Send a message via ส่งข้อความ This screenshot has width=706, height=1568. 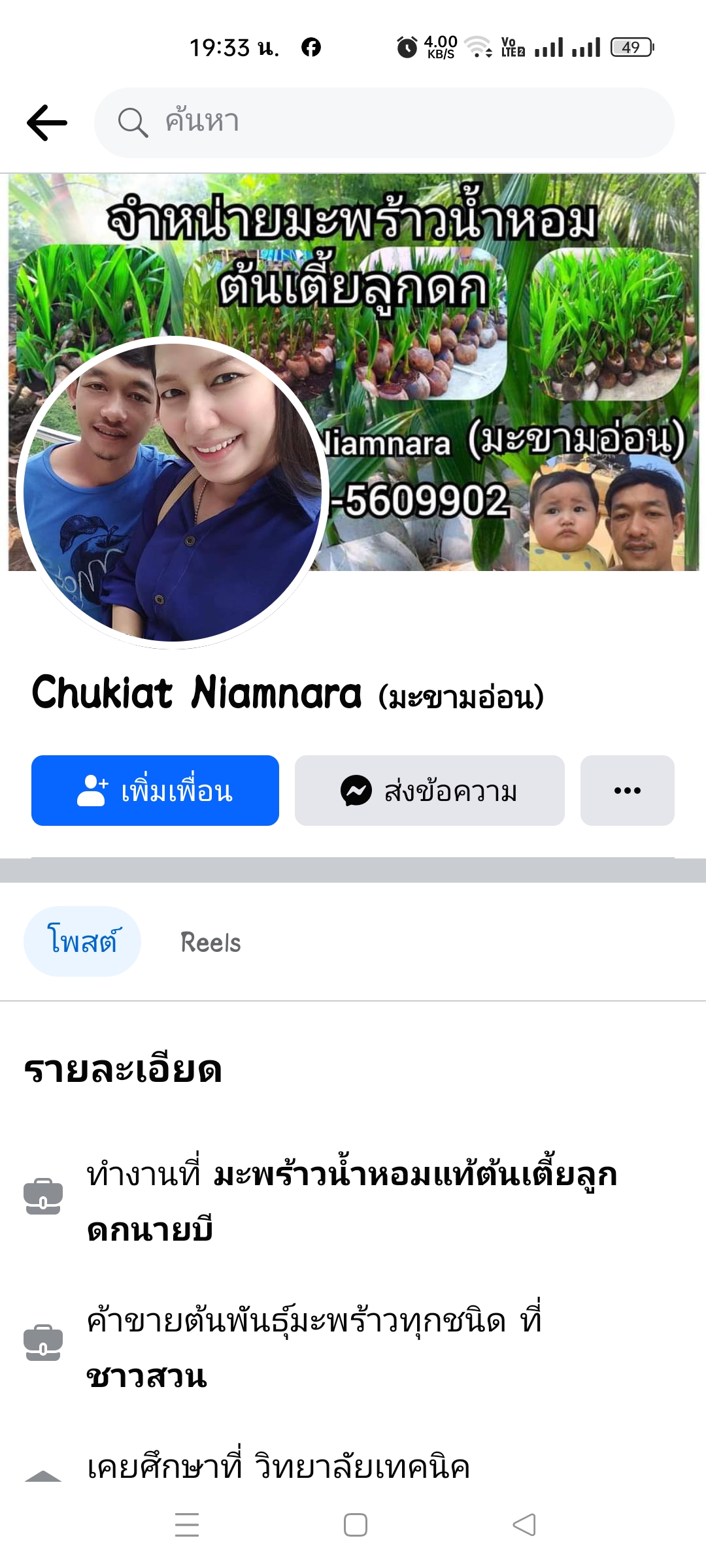point(429,791)
